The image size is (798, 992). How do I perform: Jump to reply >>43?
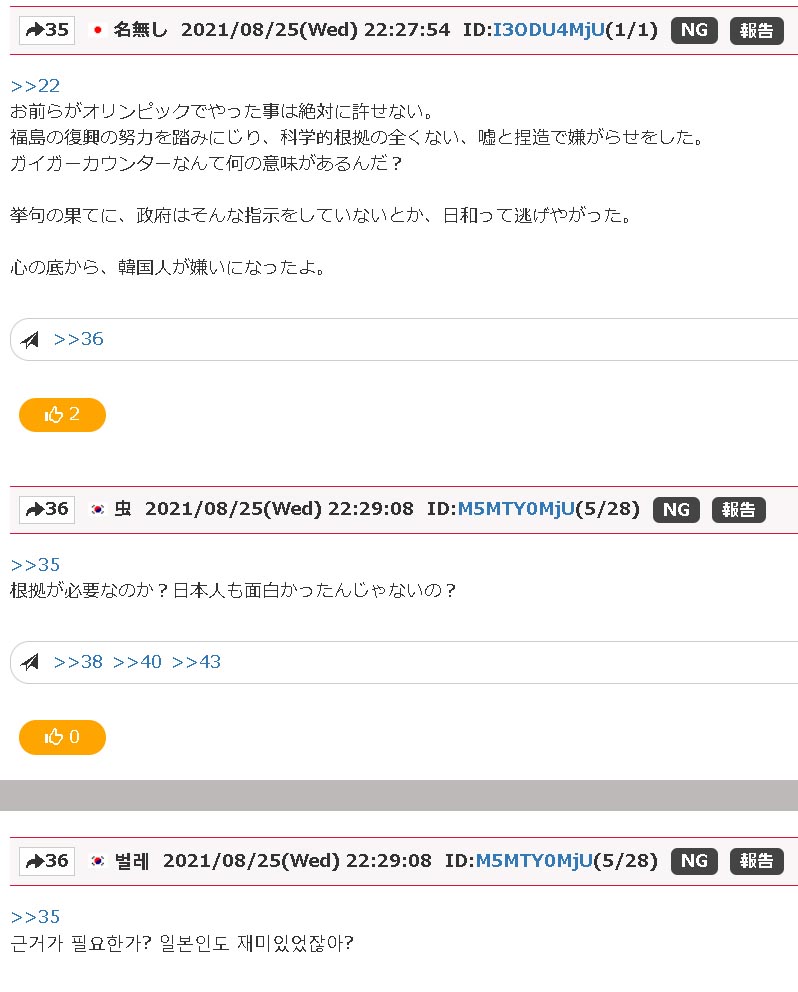point(196,662)
